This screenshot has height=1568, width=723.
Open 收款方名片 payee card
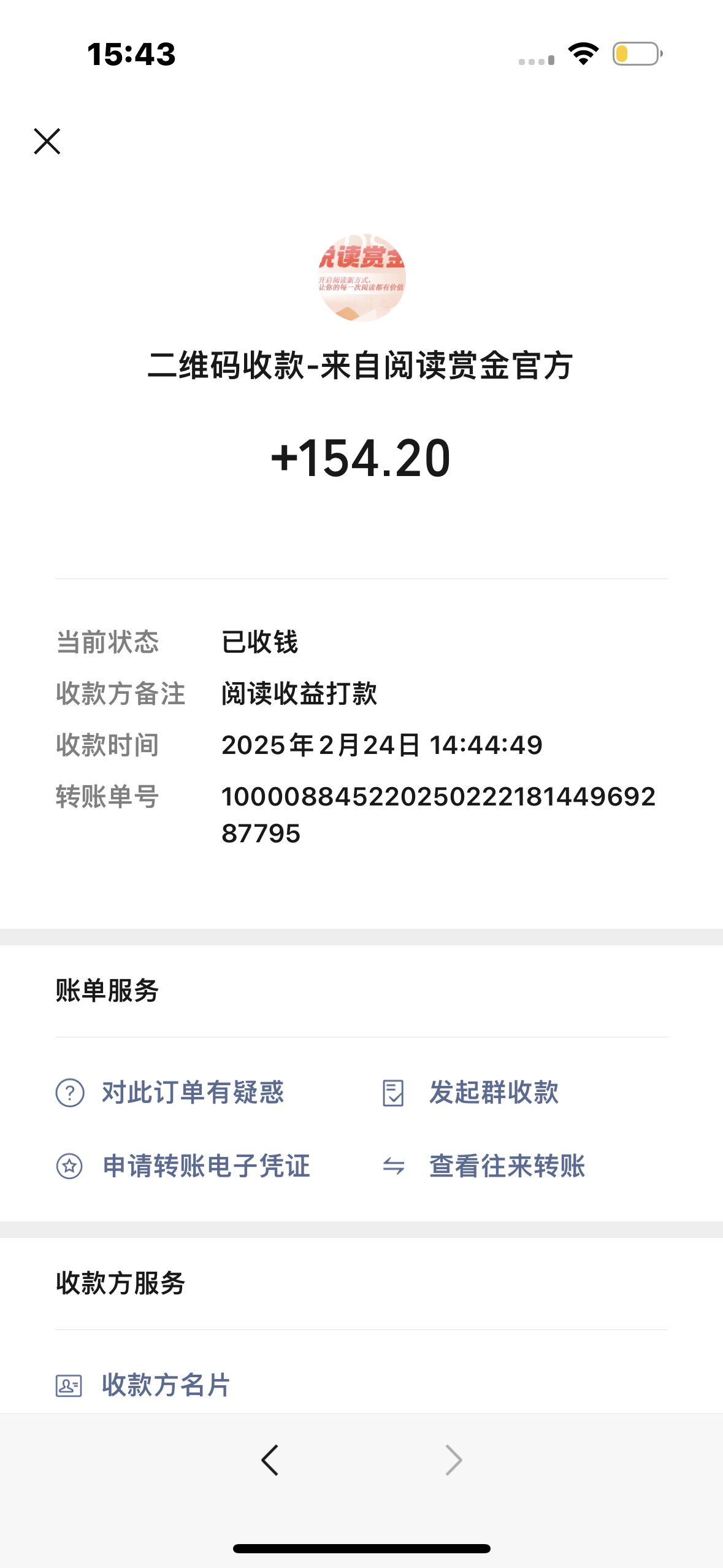coord(166,1385)
